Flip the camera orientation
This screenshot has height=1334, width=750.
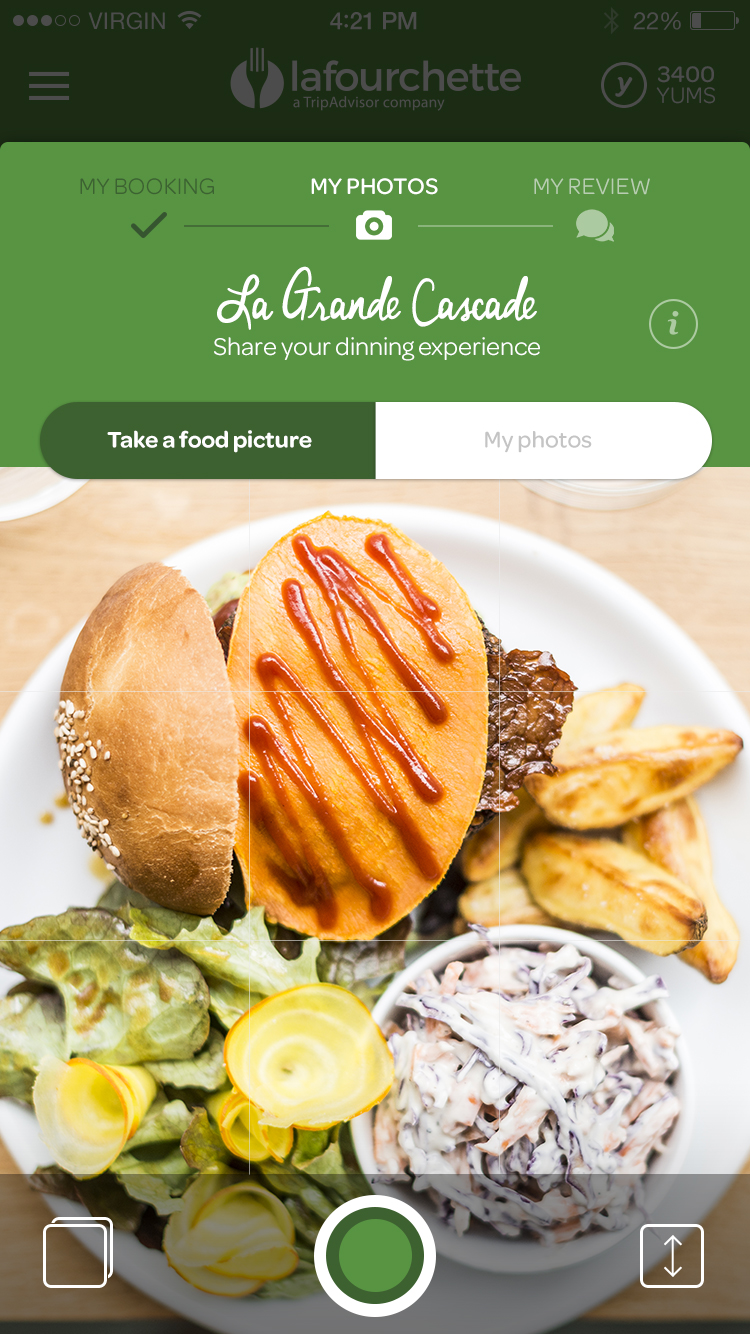point(672,1256)
